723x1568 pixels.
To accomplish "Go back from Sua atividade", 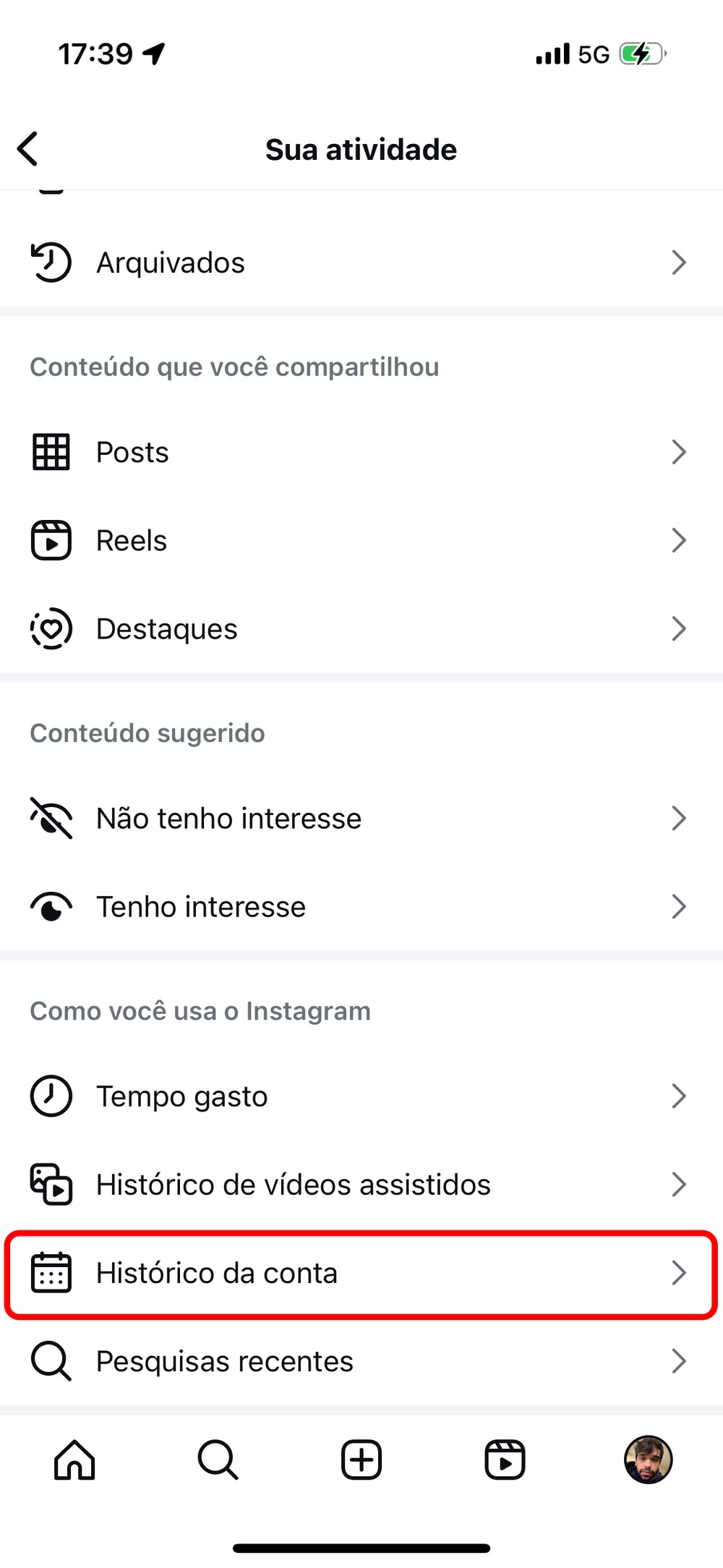I will [x=29, y=149].
